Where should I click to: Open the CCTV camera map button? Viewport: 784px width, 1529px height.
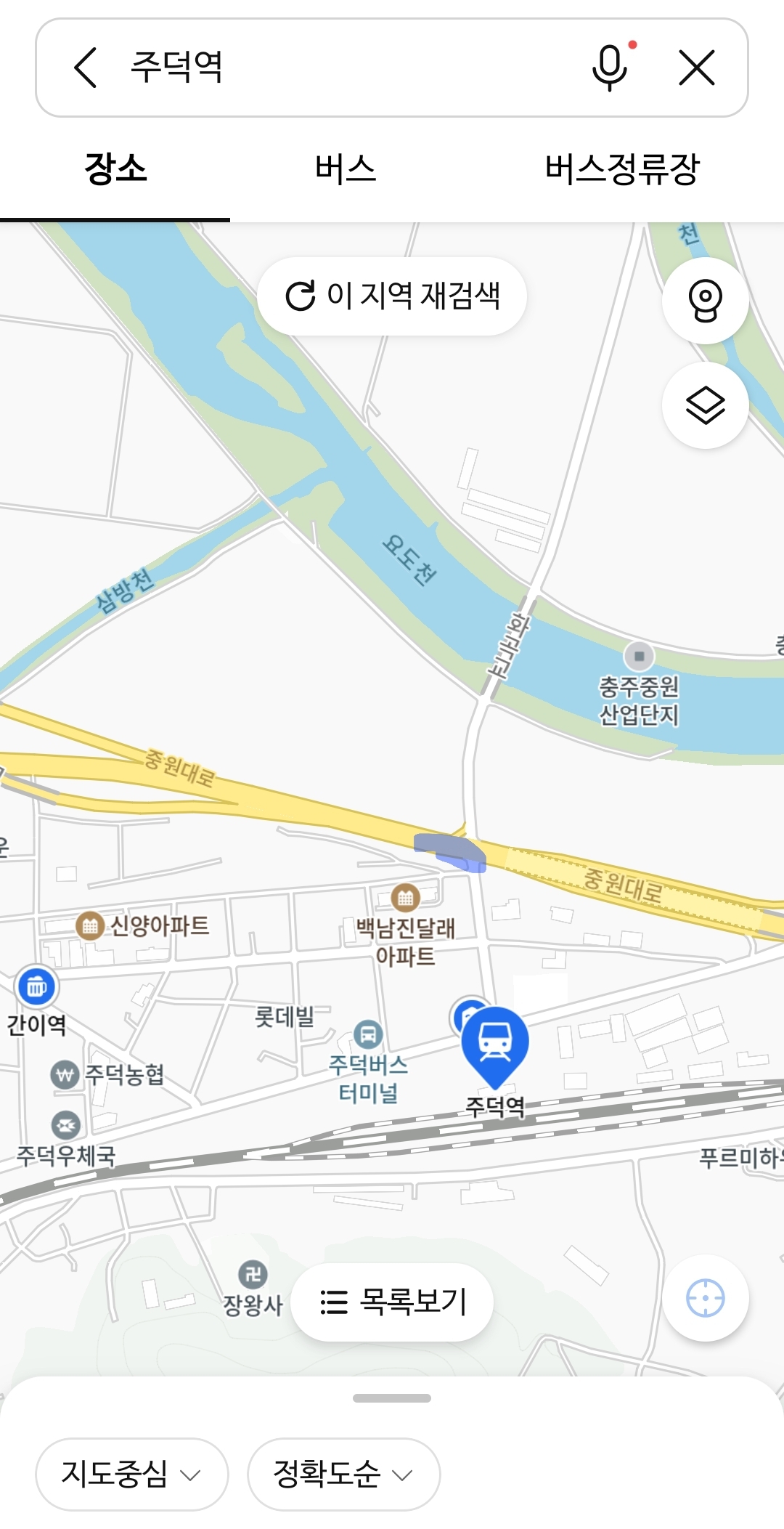point(705,300)
